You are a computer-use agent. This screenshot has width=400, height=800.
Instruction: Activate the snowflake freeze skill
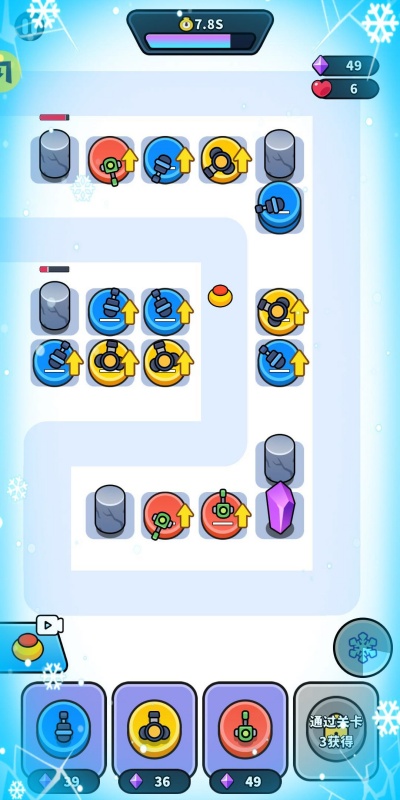363,647
